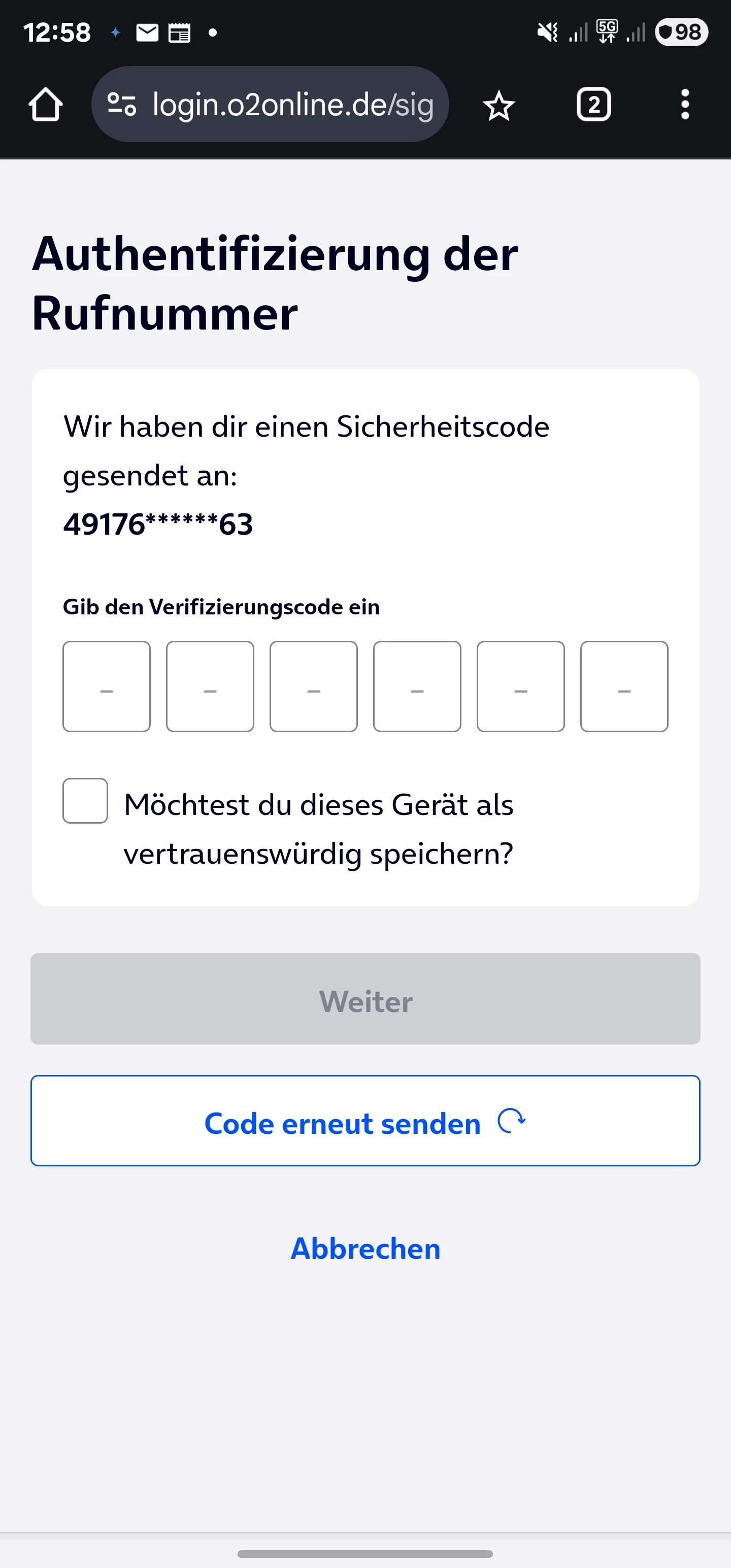Check the trusted device checkbox
The height and width of the screenshot is (1568, 731).
pos(85,800)
